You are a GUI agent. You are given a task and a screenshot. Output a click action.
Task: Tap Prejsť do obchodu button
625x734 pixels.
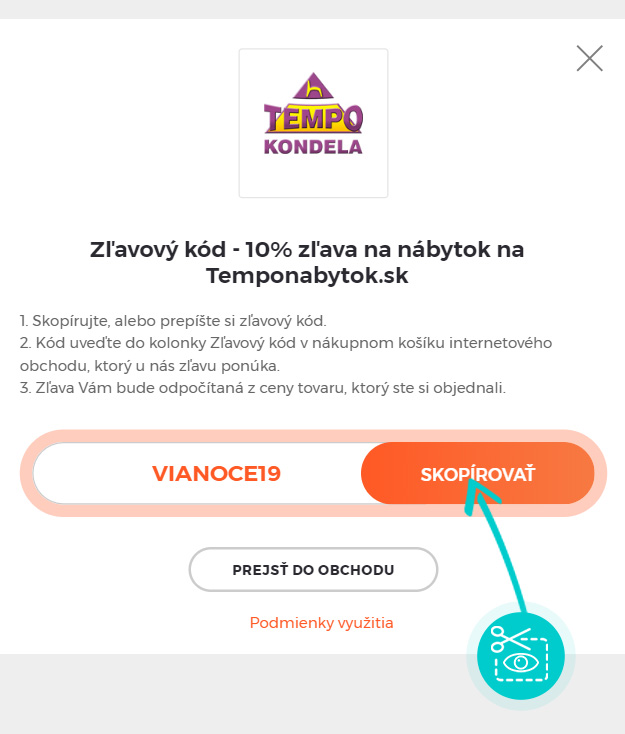point(313,570)
